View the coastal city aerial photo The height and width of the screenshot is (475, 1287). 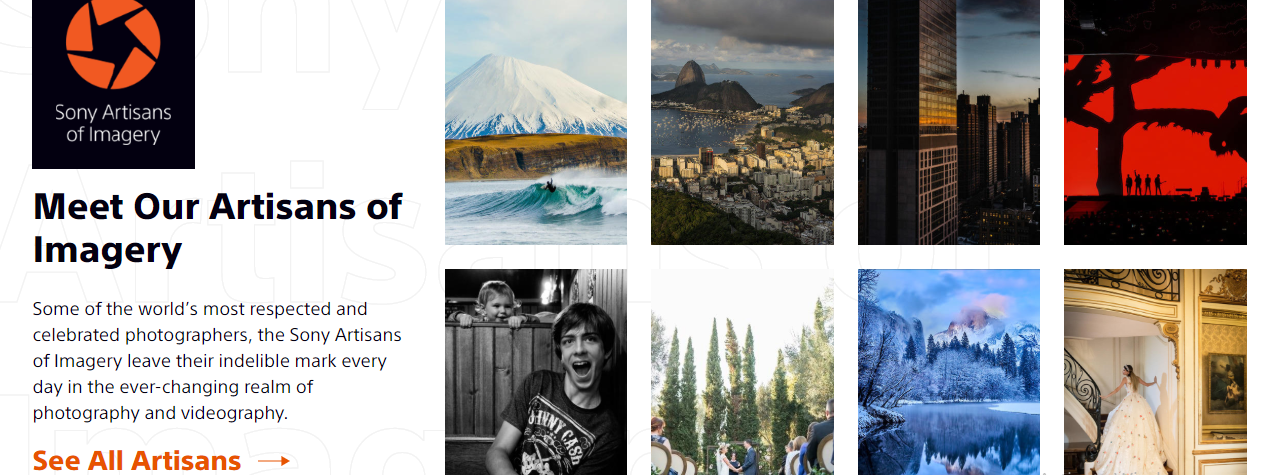pos(742,122)
